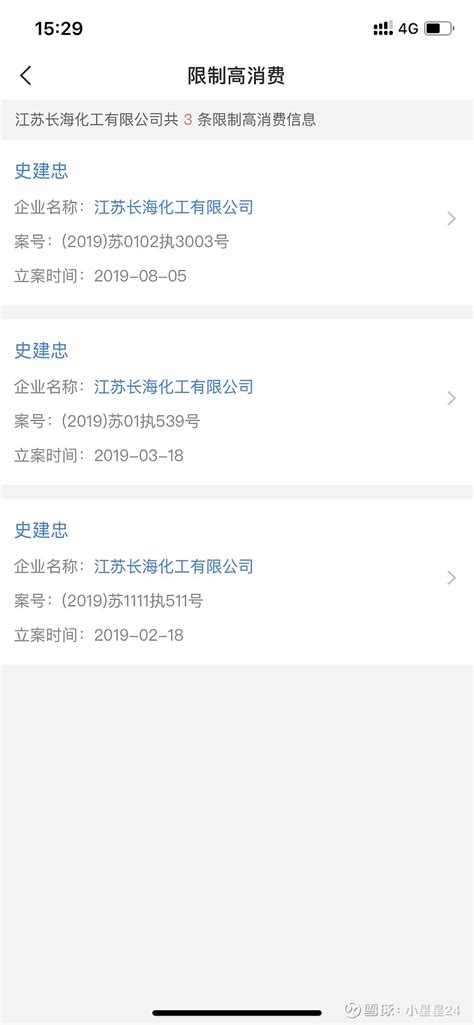Go back using the top-left arrow
Image resolution: width=474 pixels, height=1025 pixels.
tap(25, 76)
